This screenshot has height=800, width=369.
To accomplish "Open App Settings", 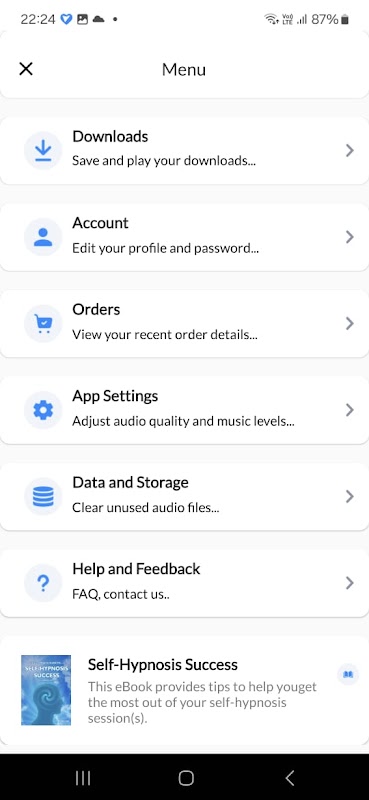I will [184, 410].
